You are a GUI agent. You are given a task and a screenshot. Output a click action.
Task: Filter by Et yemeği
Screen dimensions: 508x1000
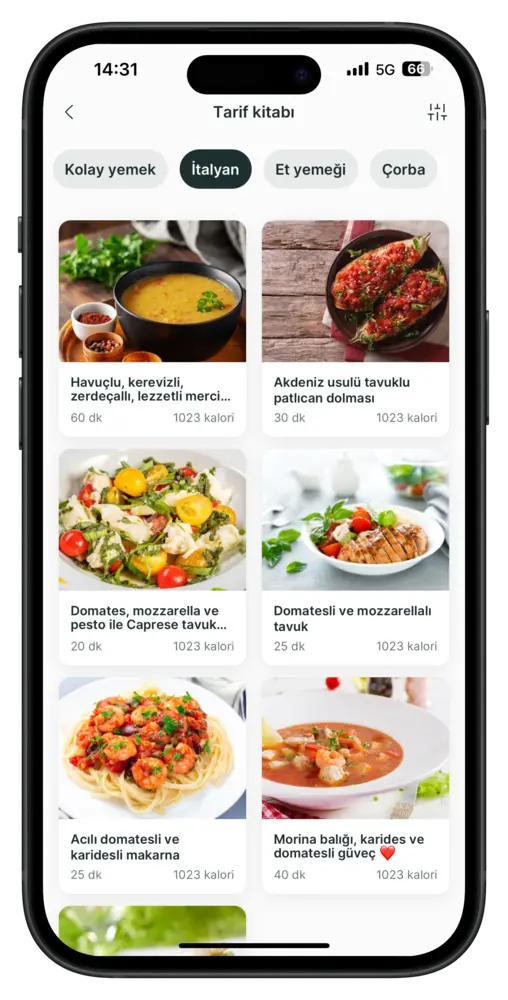tap(310, 170)
